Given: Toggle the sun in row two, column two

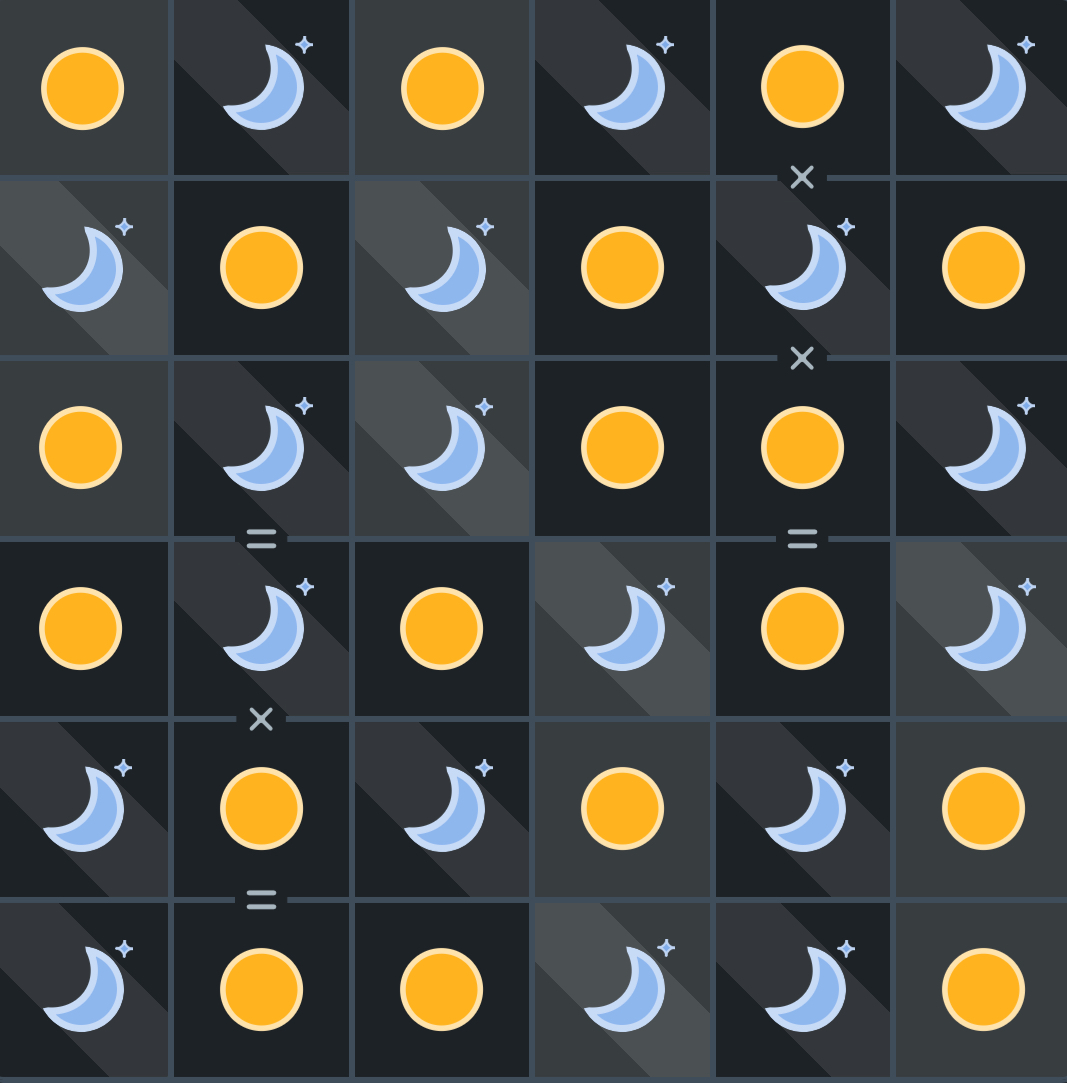Looking at the screenshot, I should 261,268.
